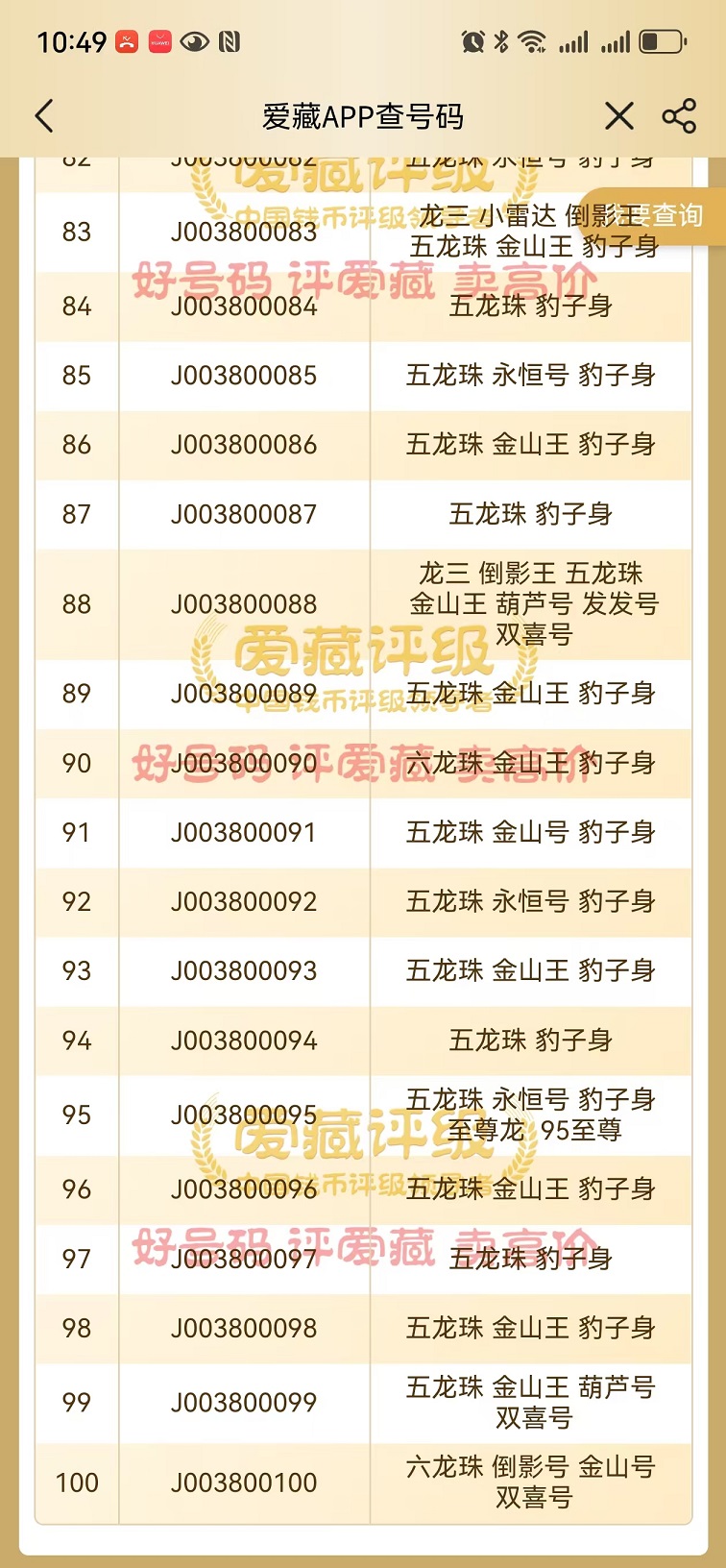Image resolution: width=726 pixels, height=1568 pixels.
Task: Tap the floating 我要查询 button
Action: point(663,216)
